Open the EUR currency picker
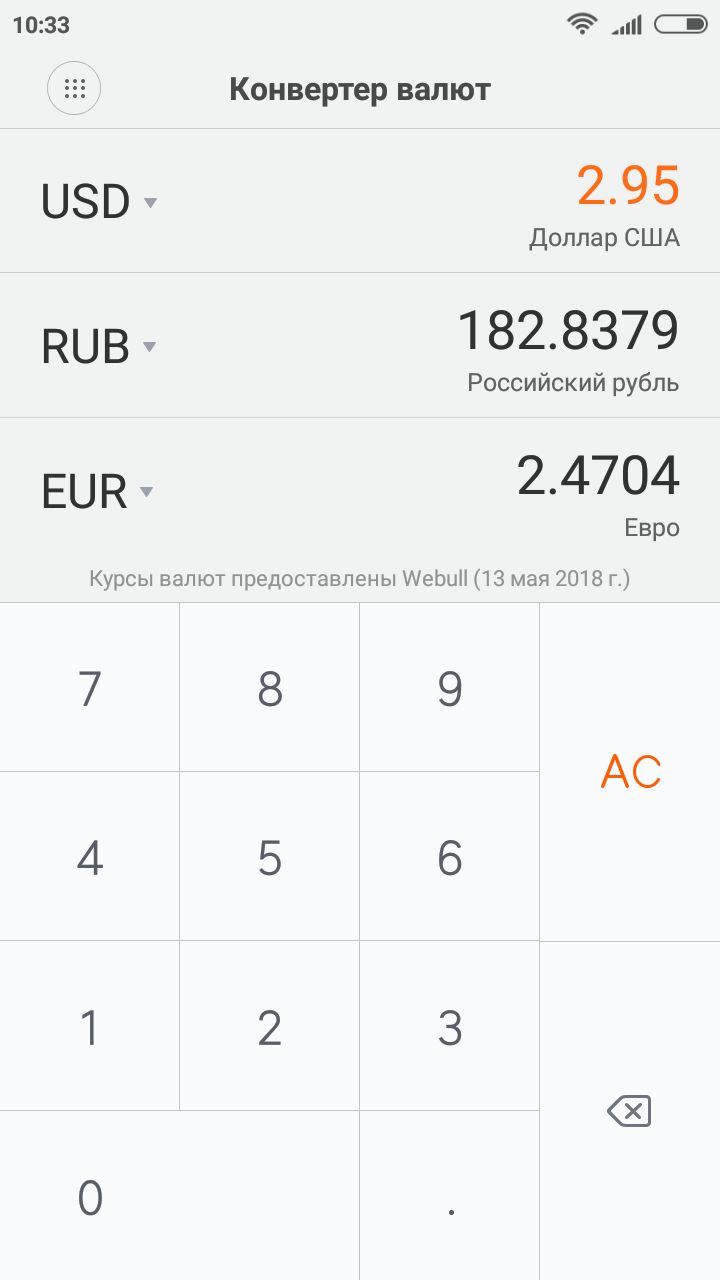Screen dimensions: 720x1280 pos(97,492)
